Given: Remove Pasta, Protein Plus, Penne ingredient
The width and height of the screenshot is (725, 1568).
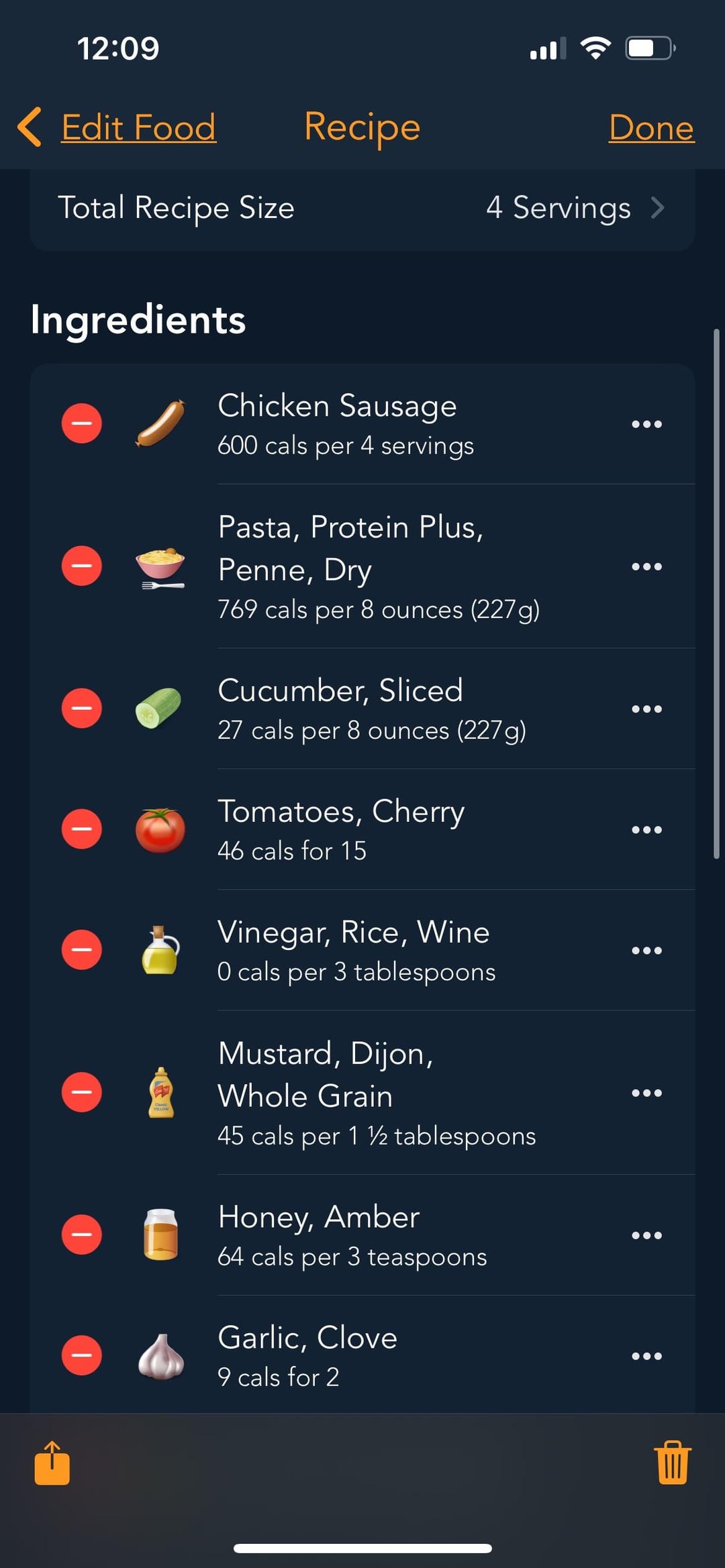Looking at the screenshot, I should [82, 566].
